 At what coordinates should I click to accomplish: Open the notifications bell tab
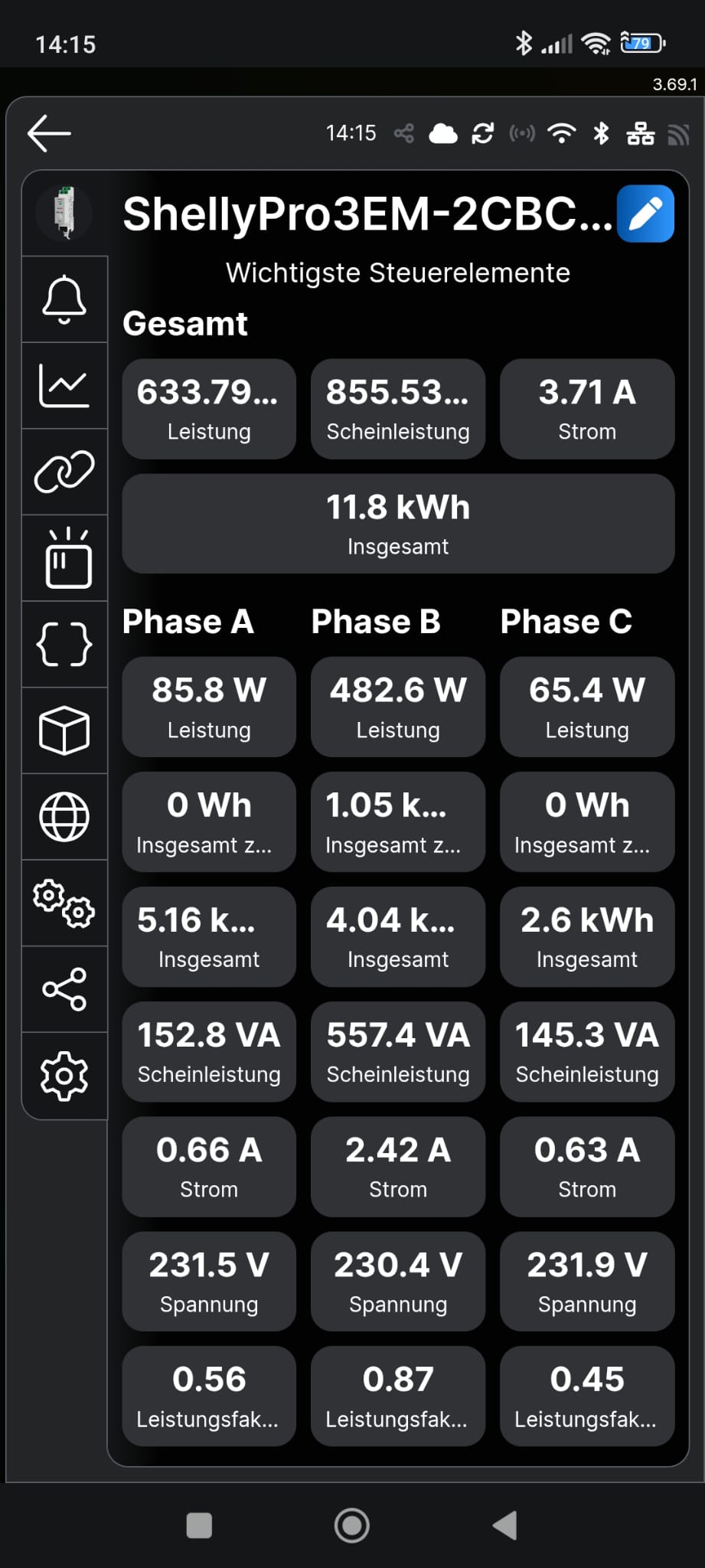[x=64, y=299]
